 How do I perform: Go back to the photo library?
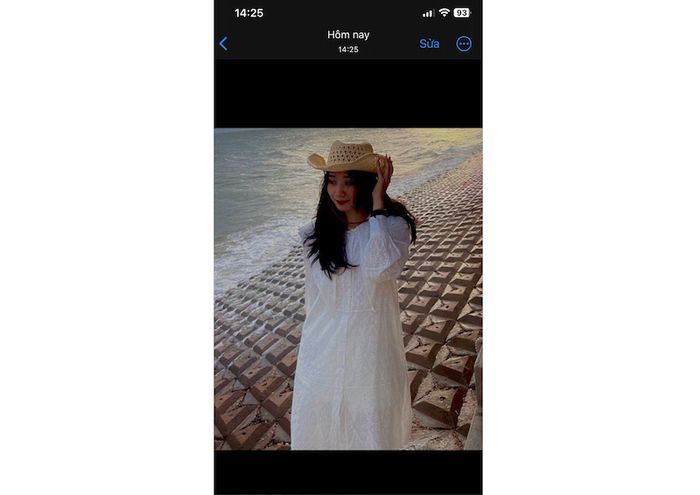(x=223, y=43)
